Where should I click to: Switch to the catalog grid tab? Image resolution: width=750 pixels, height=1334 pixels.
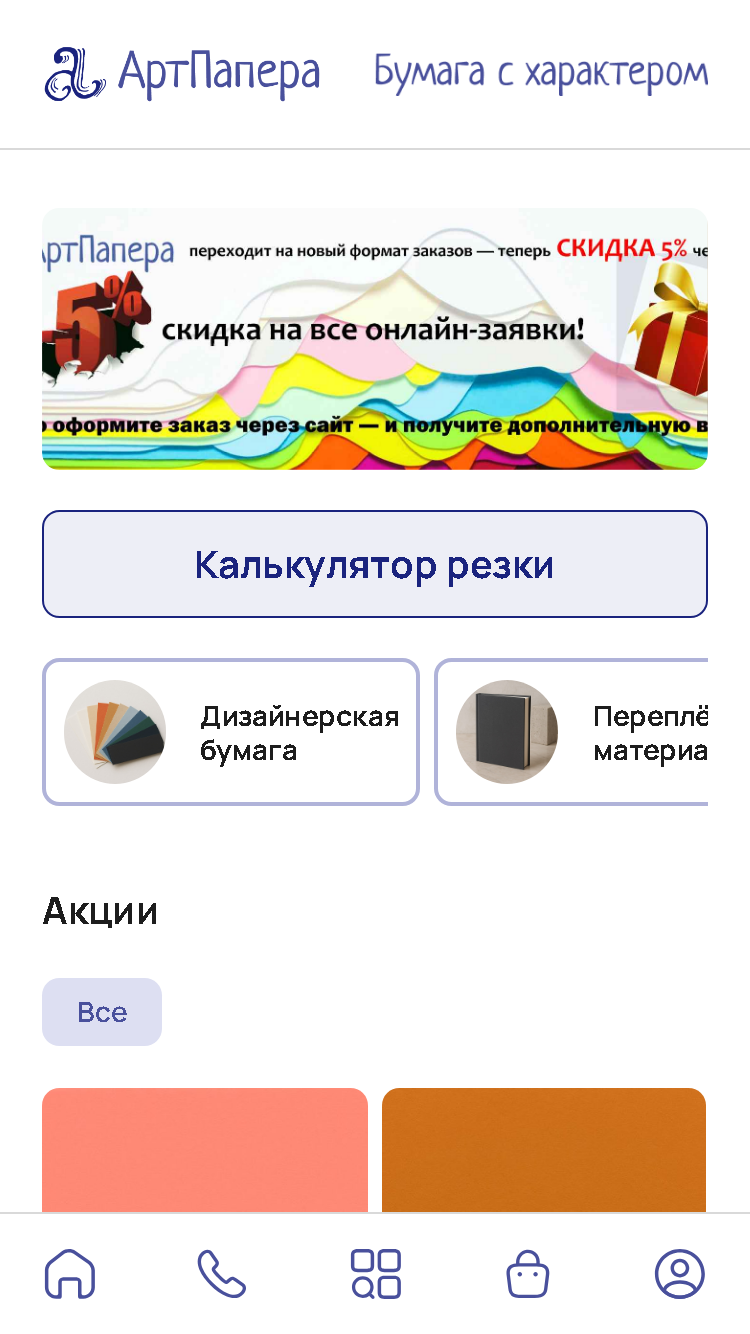[x=376, y=1274]
